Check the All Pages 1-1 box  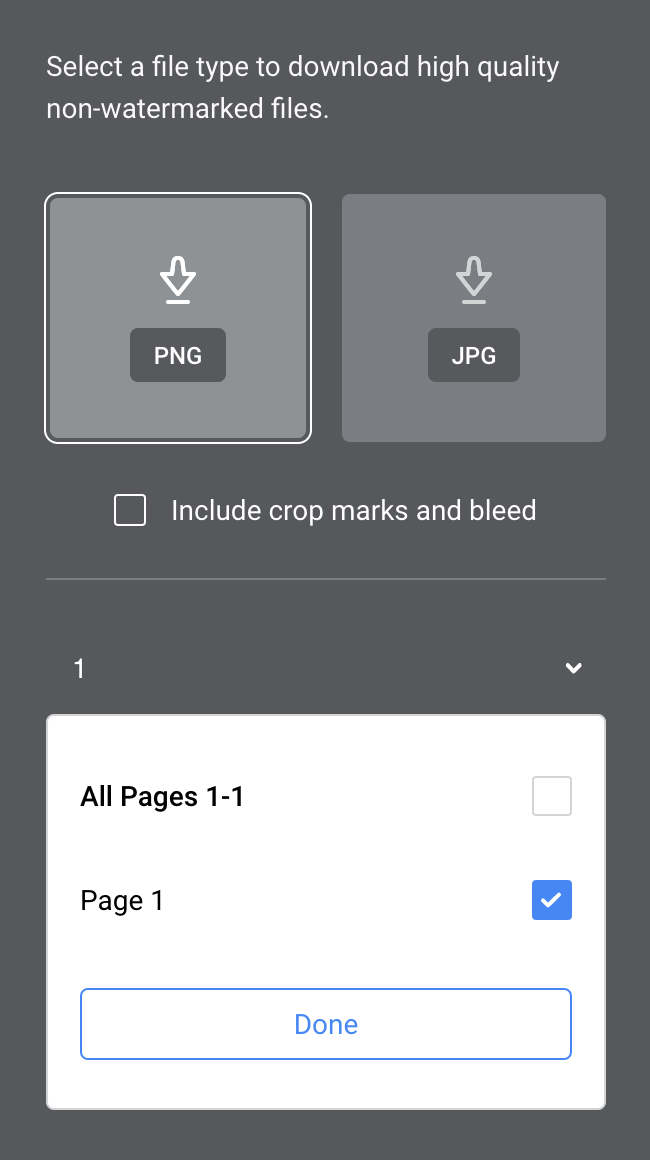tap(552, 796)
